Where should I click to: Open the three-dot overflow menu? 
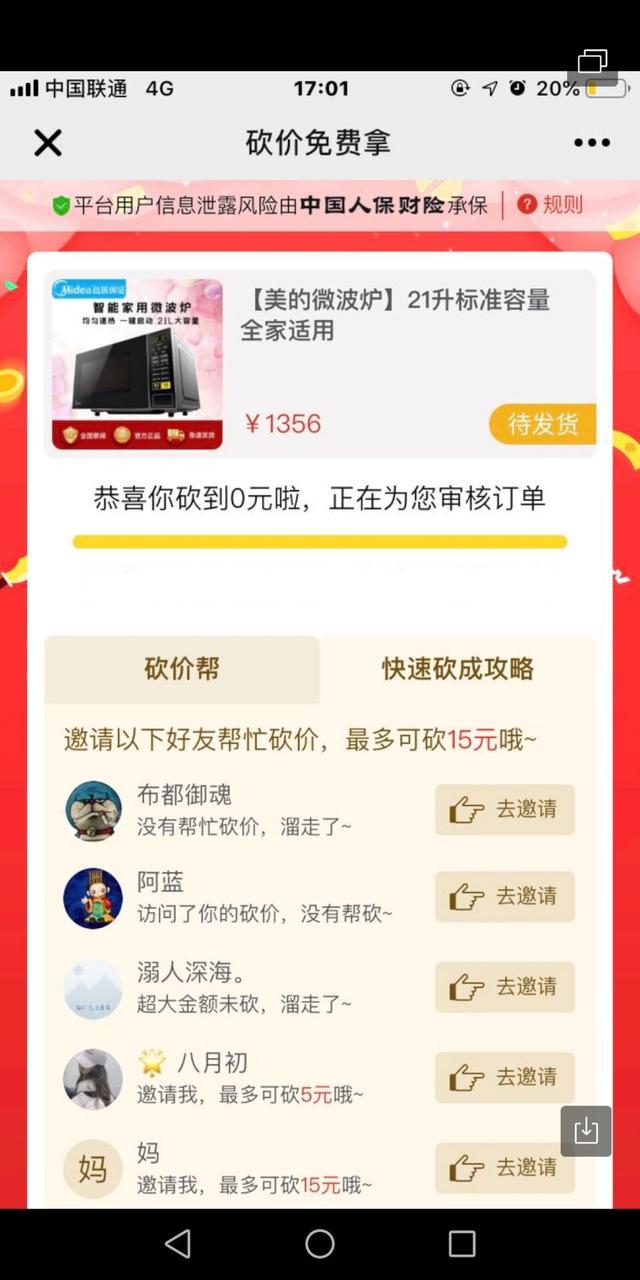(x=591, y=143)
